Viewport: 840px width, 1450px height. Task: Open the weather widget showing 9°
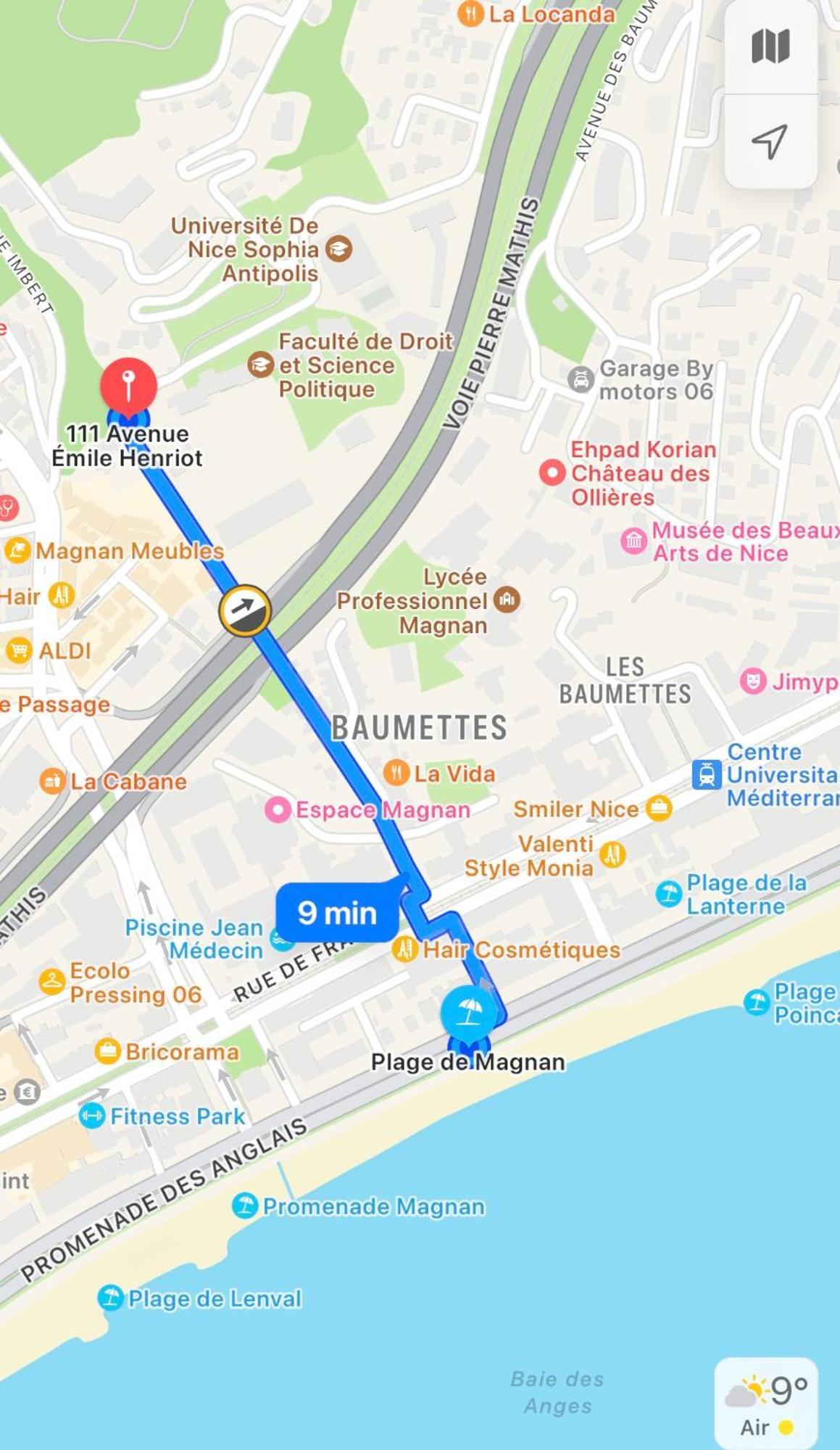click(x=766, y=1404)
